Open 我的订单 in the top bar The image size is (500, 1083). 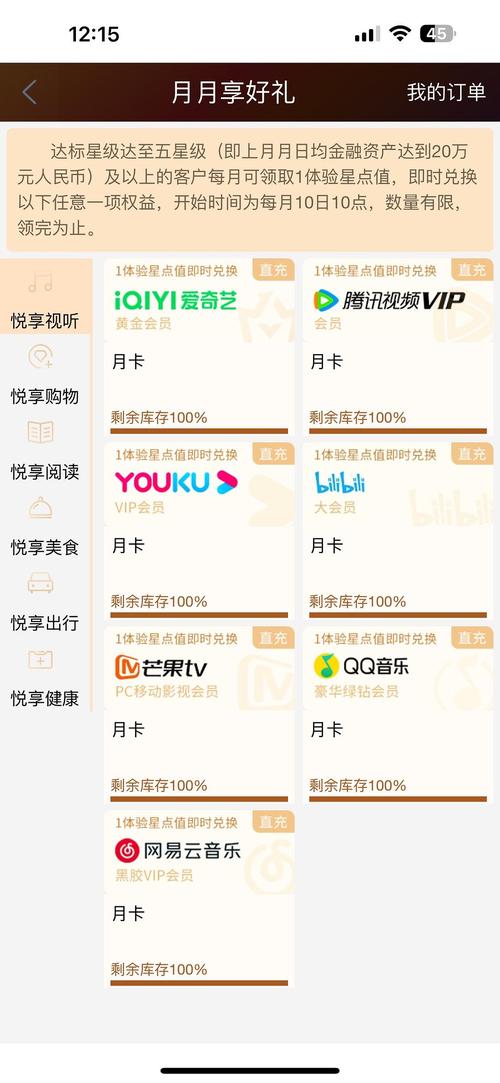tap(446, 92)
